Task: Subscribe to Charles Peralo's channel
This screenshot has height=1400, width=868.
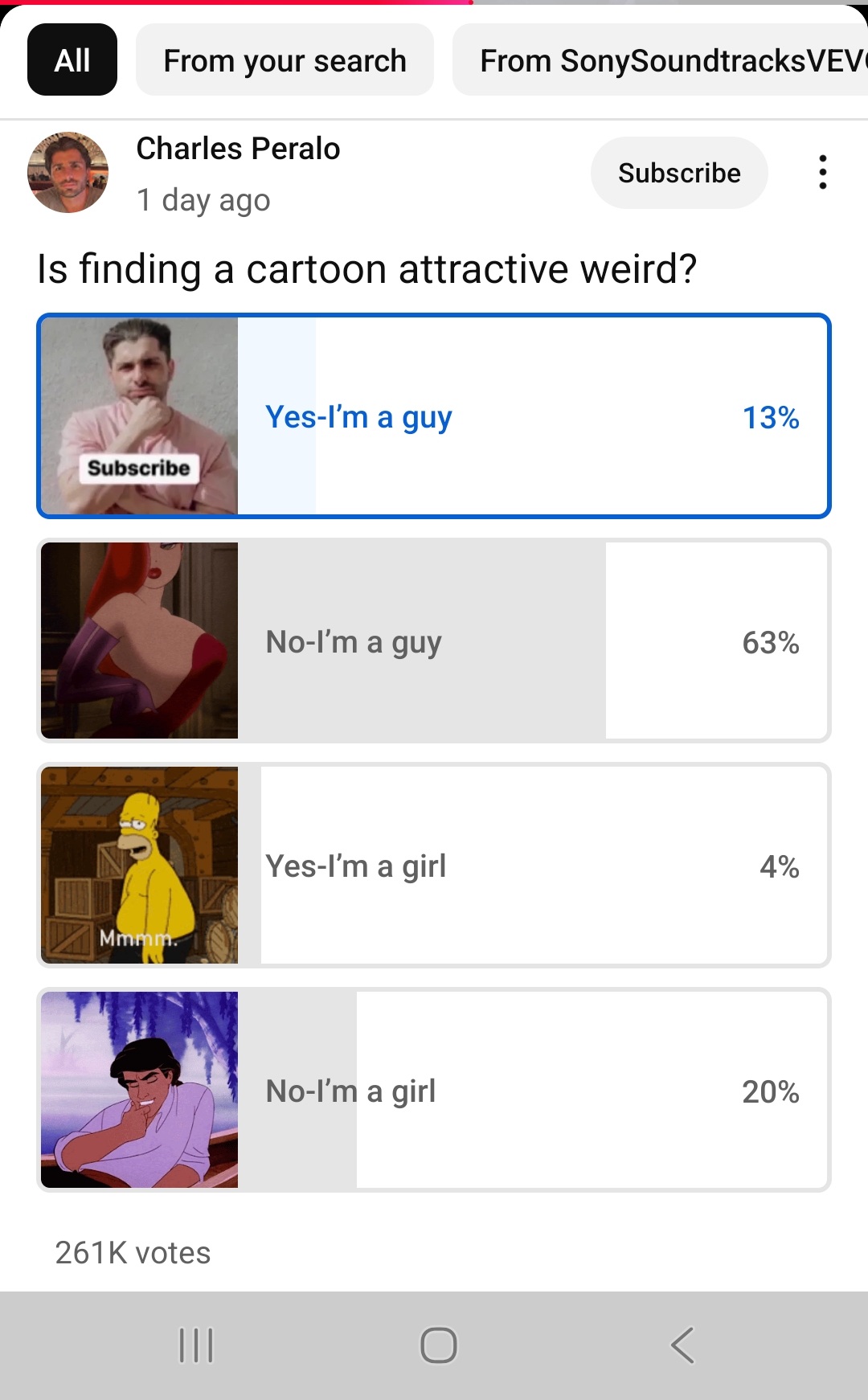Action: coord(679,173)
